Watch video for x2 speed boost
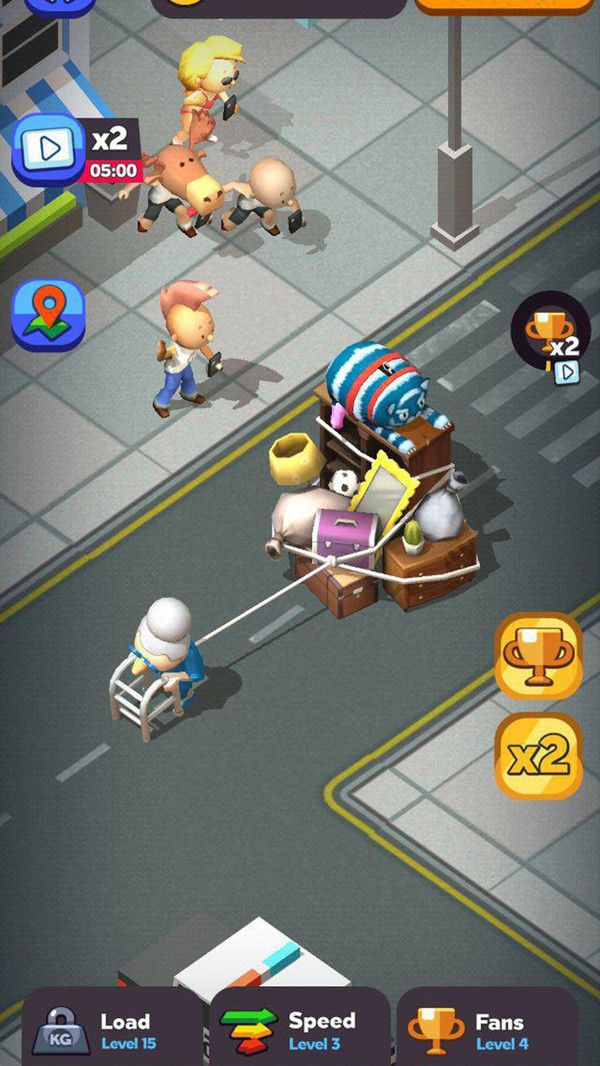 coord(50,149)
